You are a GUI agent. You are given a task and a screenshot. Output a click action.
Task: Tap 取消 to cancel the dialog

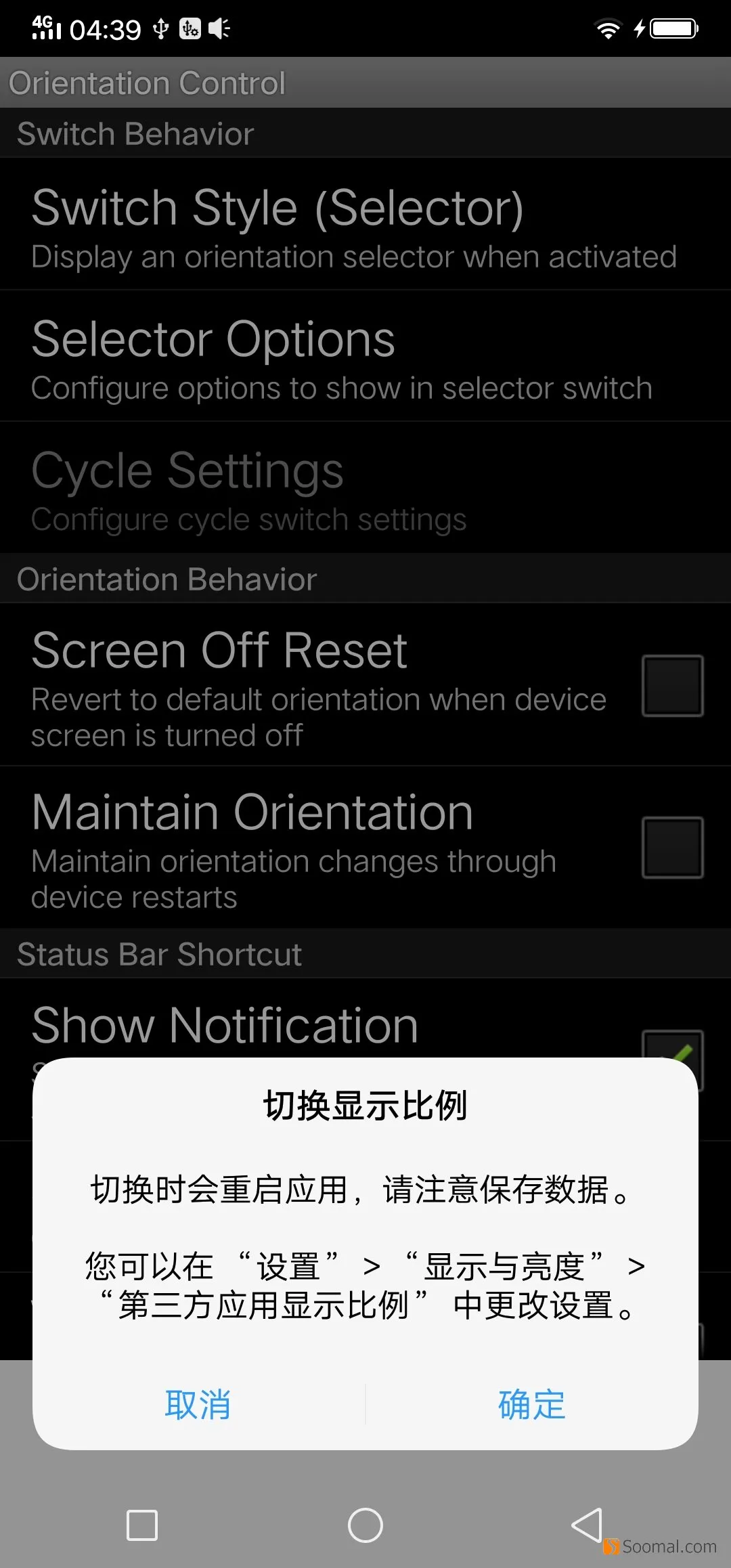198,1405
